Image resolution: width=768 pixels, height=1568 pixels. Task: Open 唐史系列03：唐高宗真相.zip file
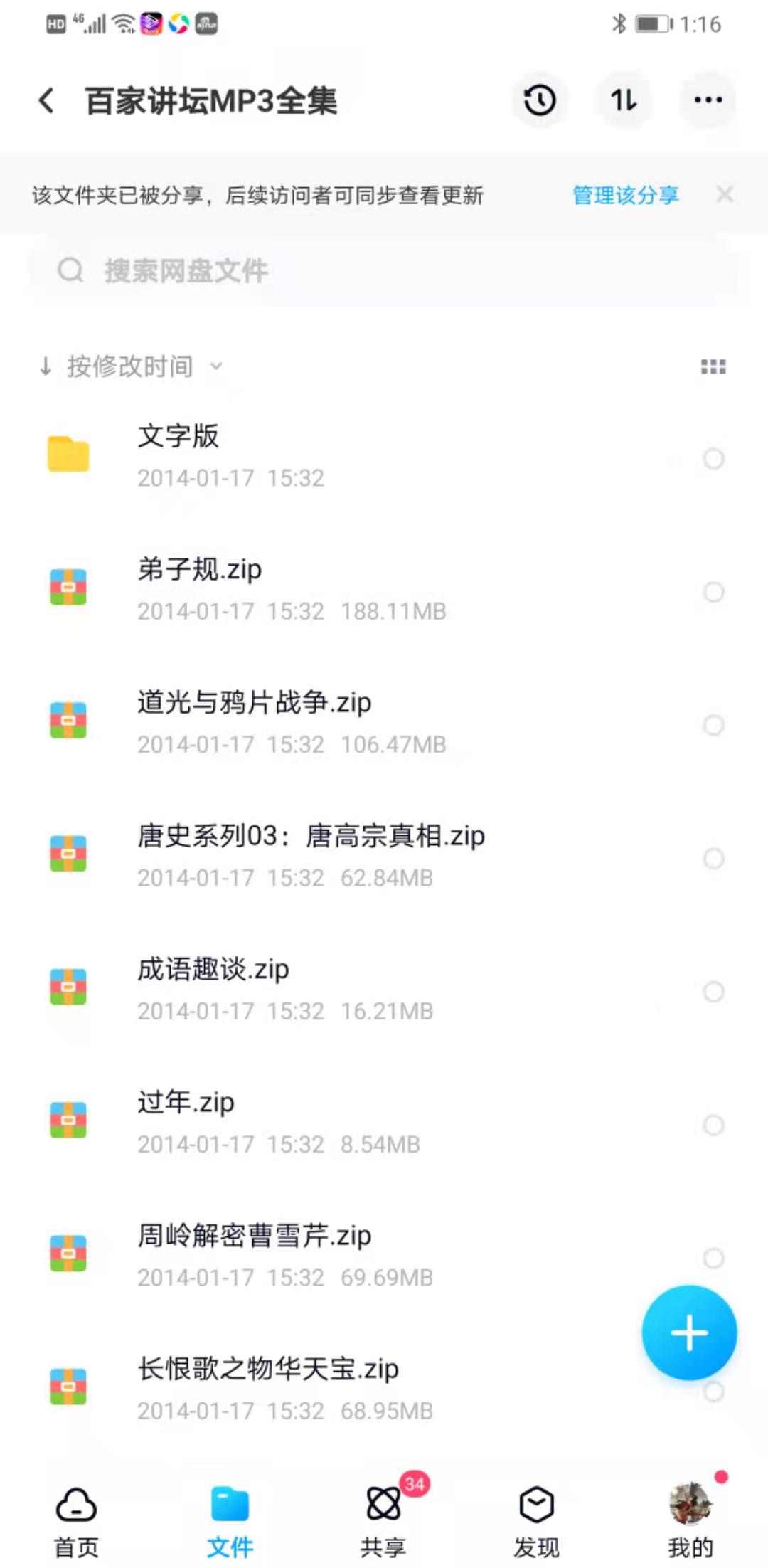tap(311, 855)
